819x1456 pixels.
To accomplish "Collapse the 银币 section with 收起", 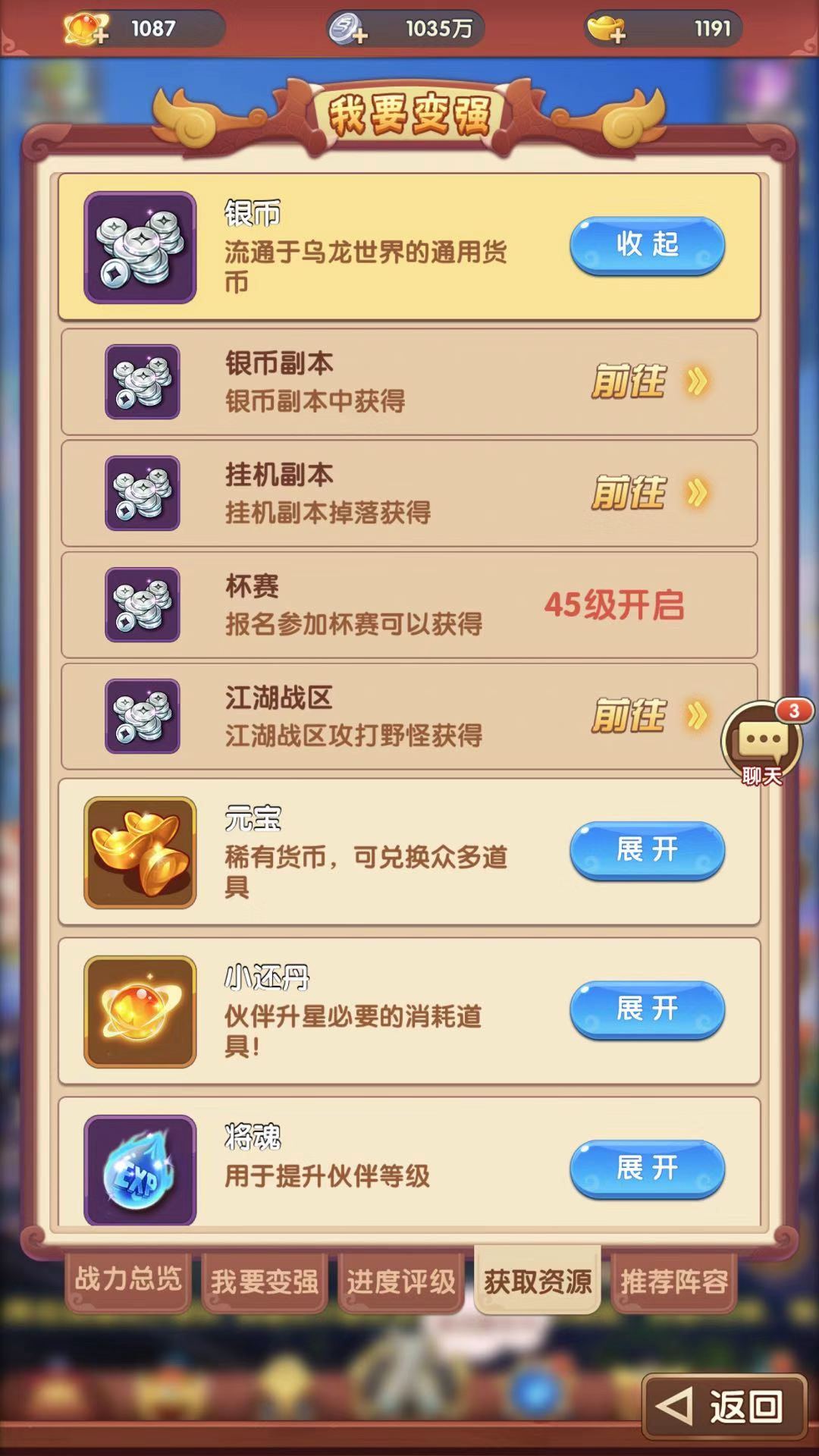I will [x=647, y=245].
